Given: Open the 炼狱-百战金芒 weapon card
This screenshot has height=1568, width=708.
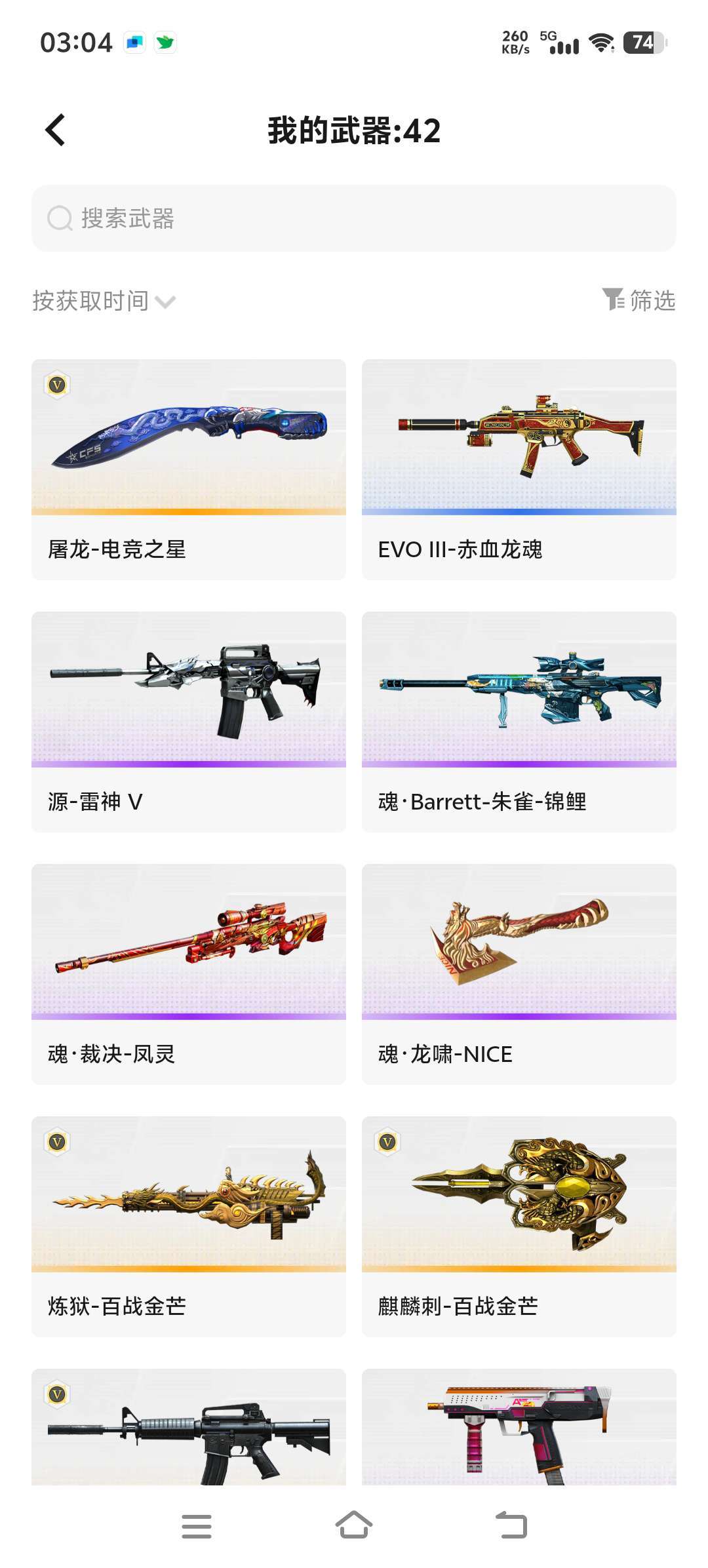Looking at the screenshot, I should tap(189, 1226).
